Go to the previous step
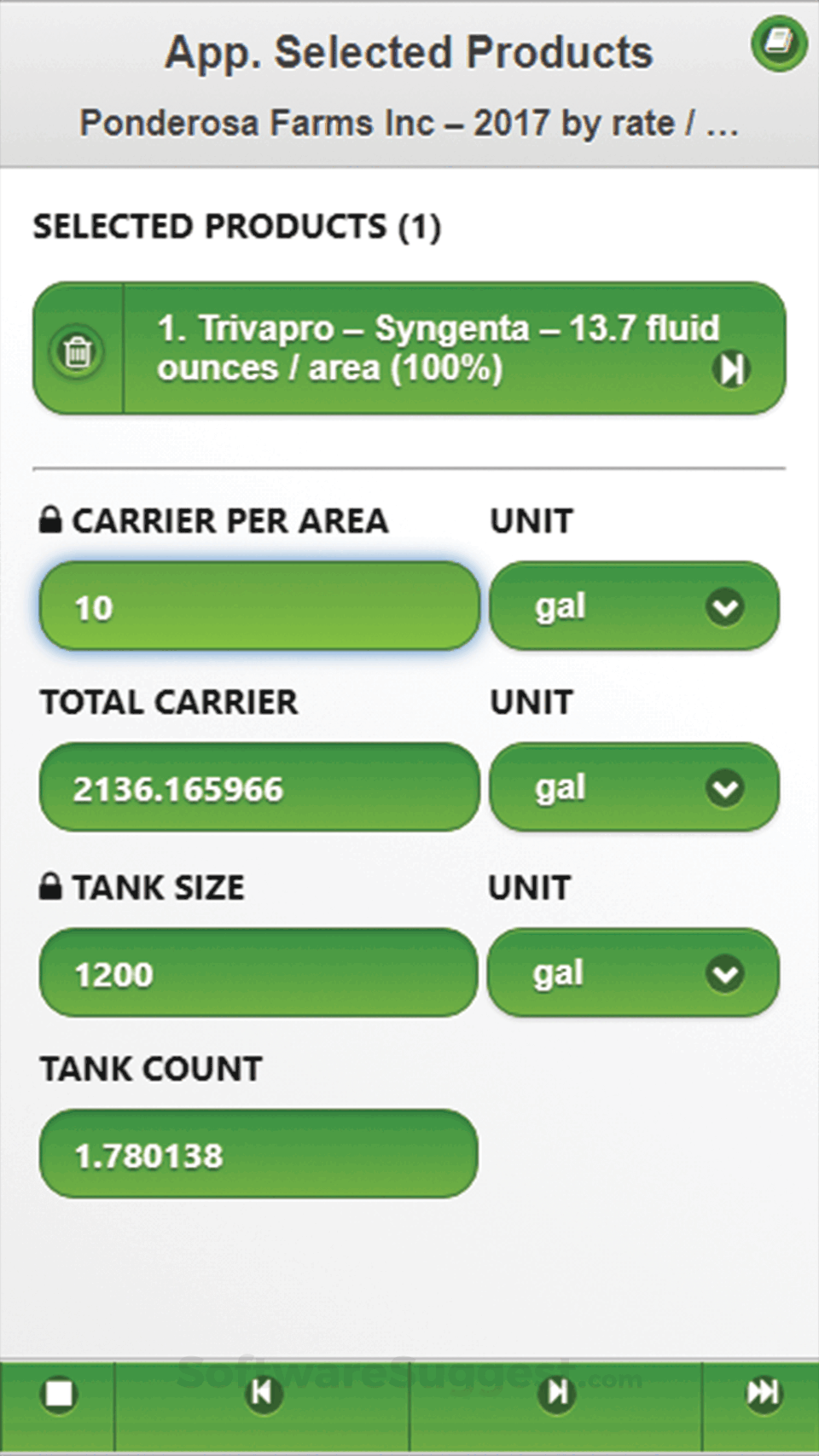819x1456 pixels. 263,1394
